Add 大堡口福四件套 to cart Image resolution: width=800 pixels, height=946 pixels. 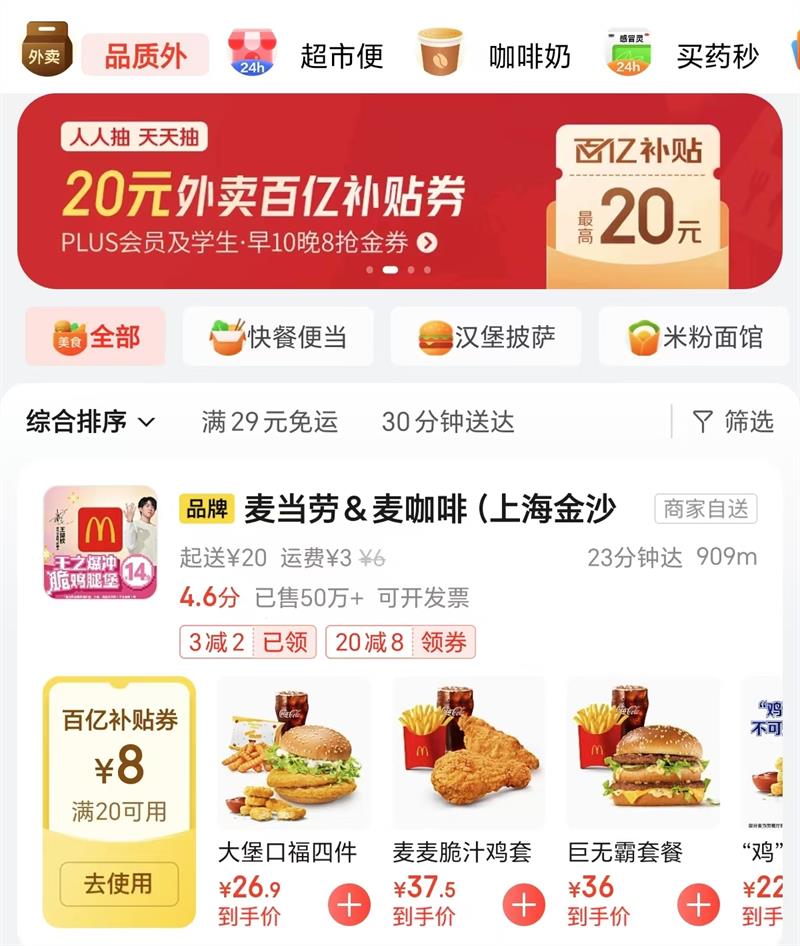coord(349,905)
